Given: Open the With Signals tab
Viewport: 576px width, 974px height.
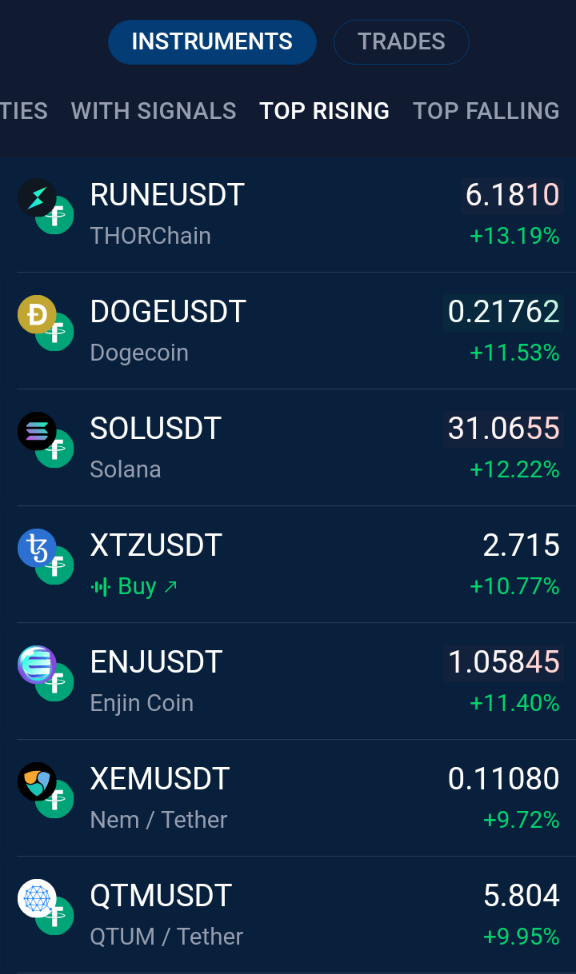Looking at the screenshot, I should click(x=153, y=111).
